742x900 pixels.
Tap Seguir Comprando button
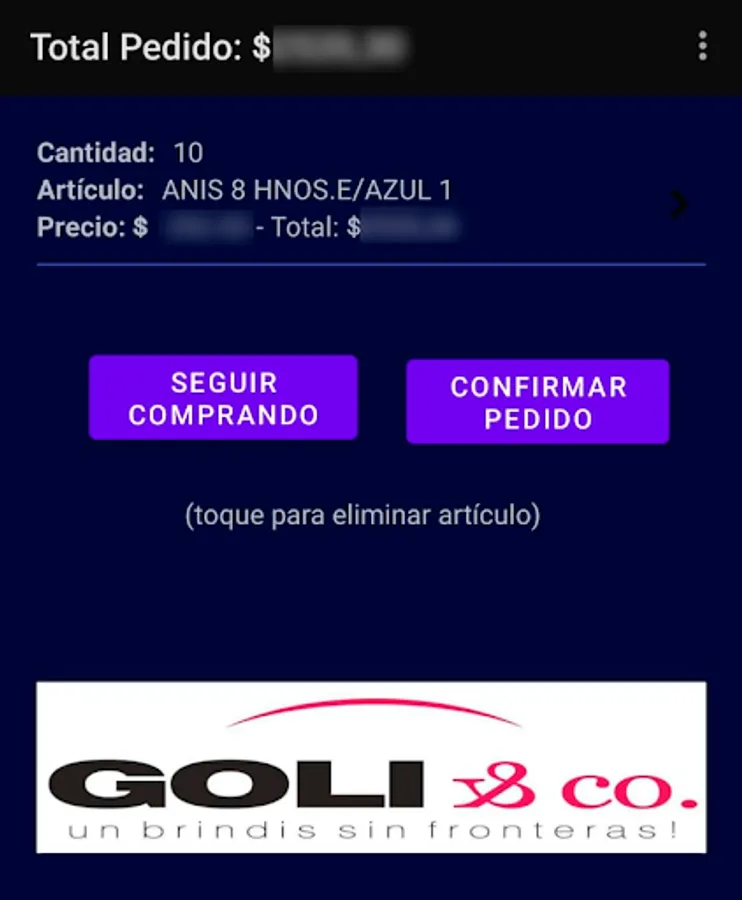pos(223,398)
